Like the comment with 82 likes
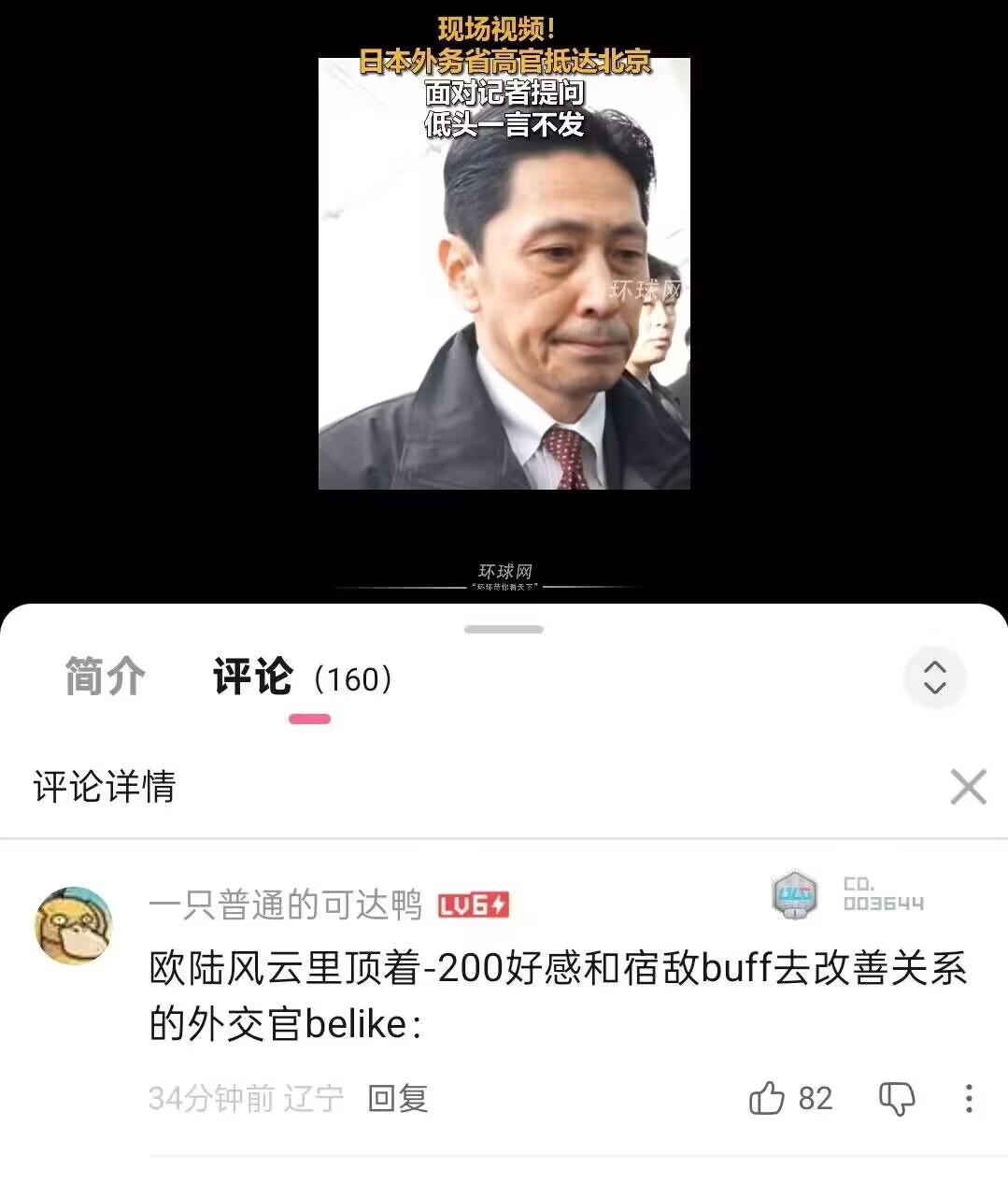1008x1183 pixels. [768, 1098]
